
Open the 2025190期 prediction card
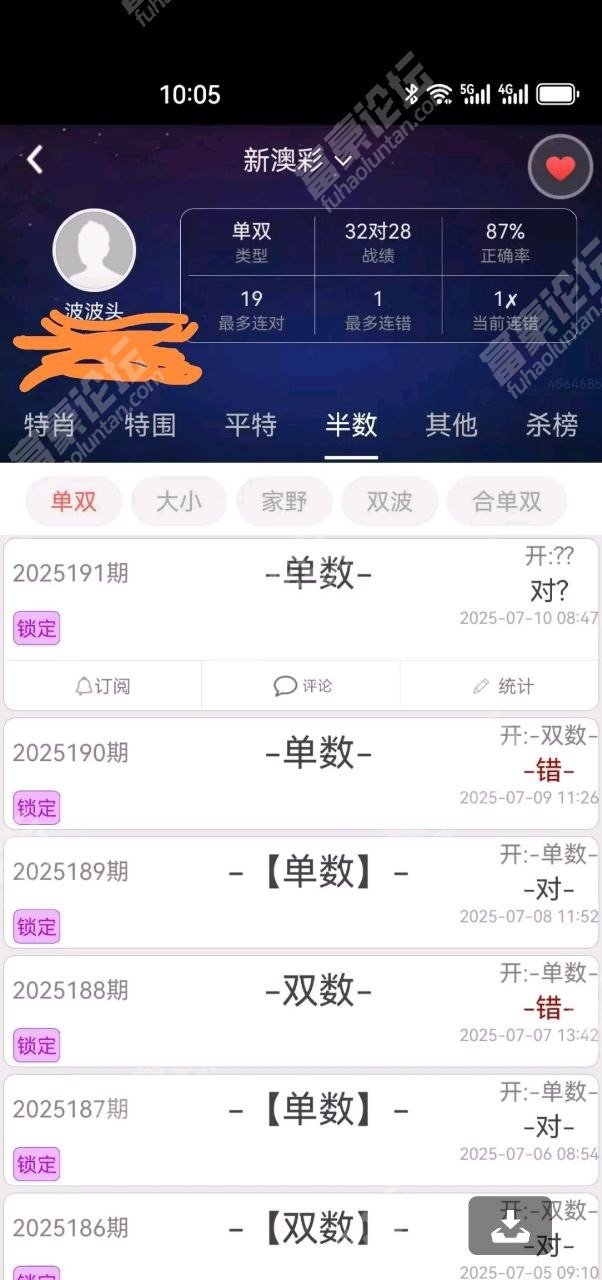coord(300,772)
